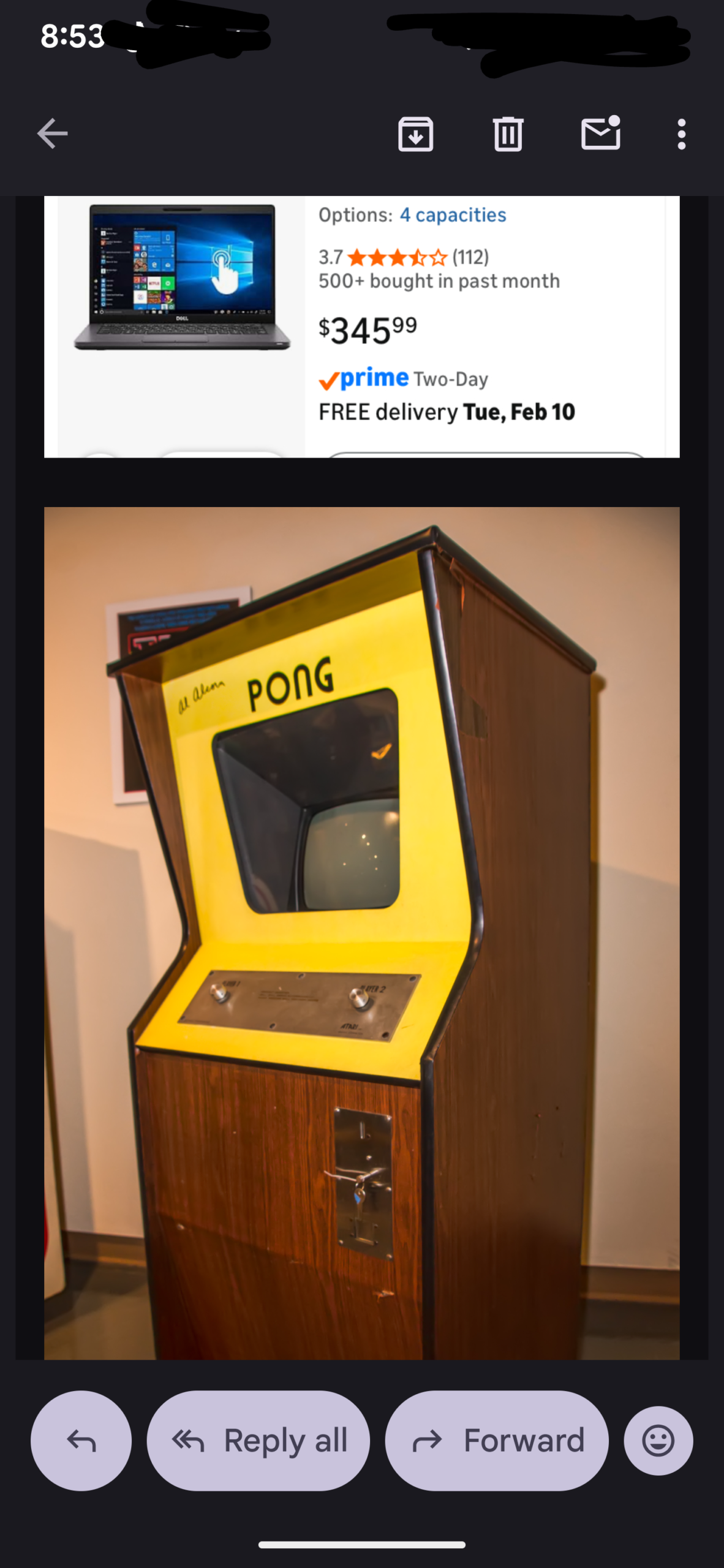Add an emoji reaction
This screenshot has width=724, height=1568.
point(658,1441)
